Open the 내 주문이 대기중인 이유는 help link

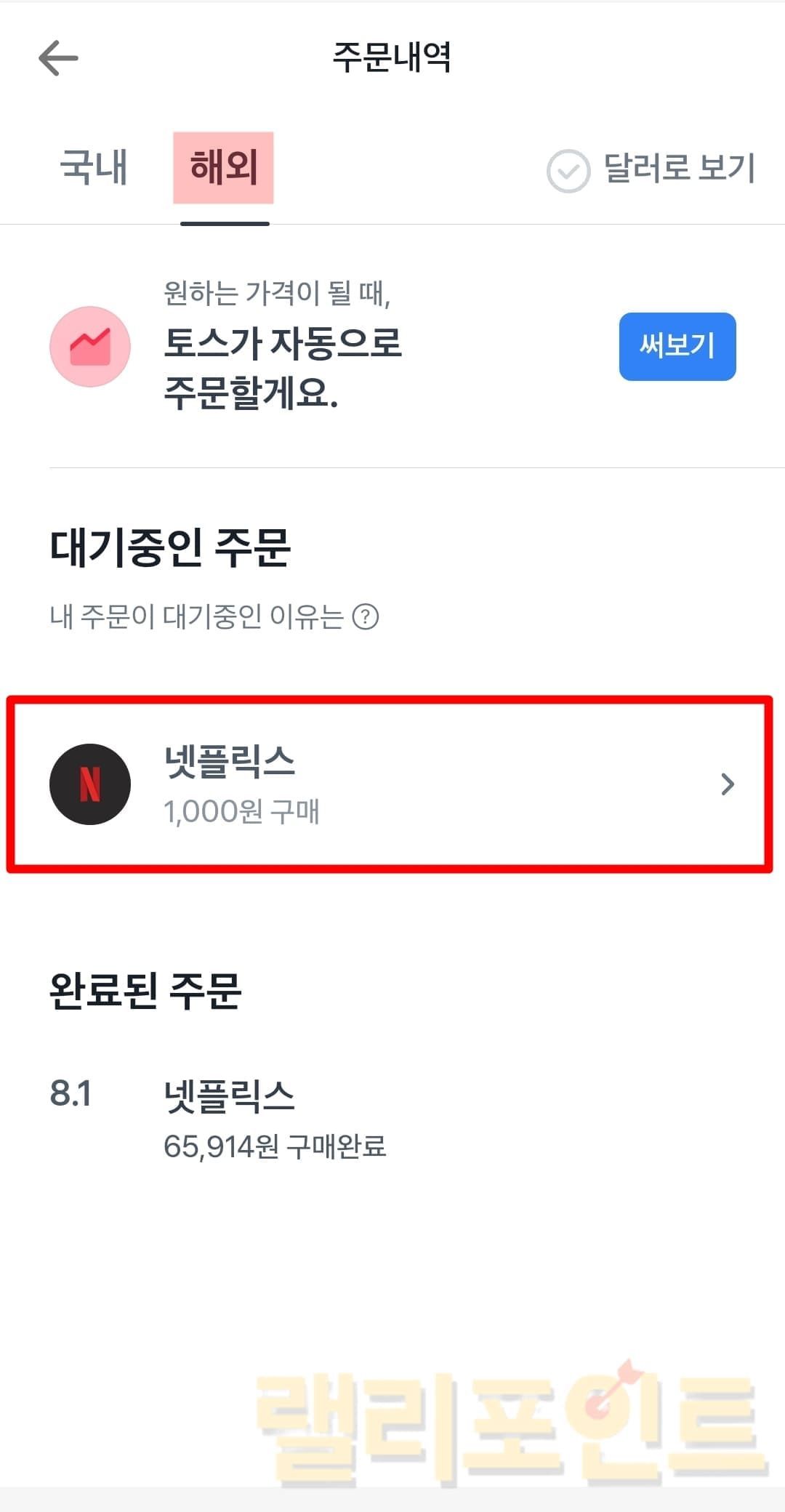coord(214,617)
